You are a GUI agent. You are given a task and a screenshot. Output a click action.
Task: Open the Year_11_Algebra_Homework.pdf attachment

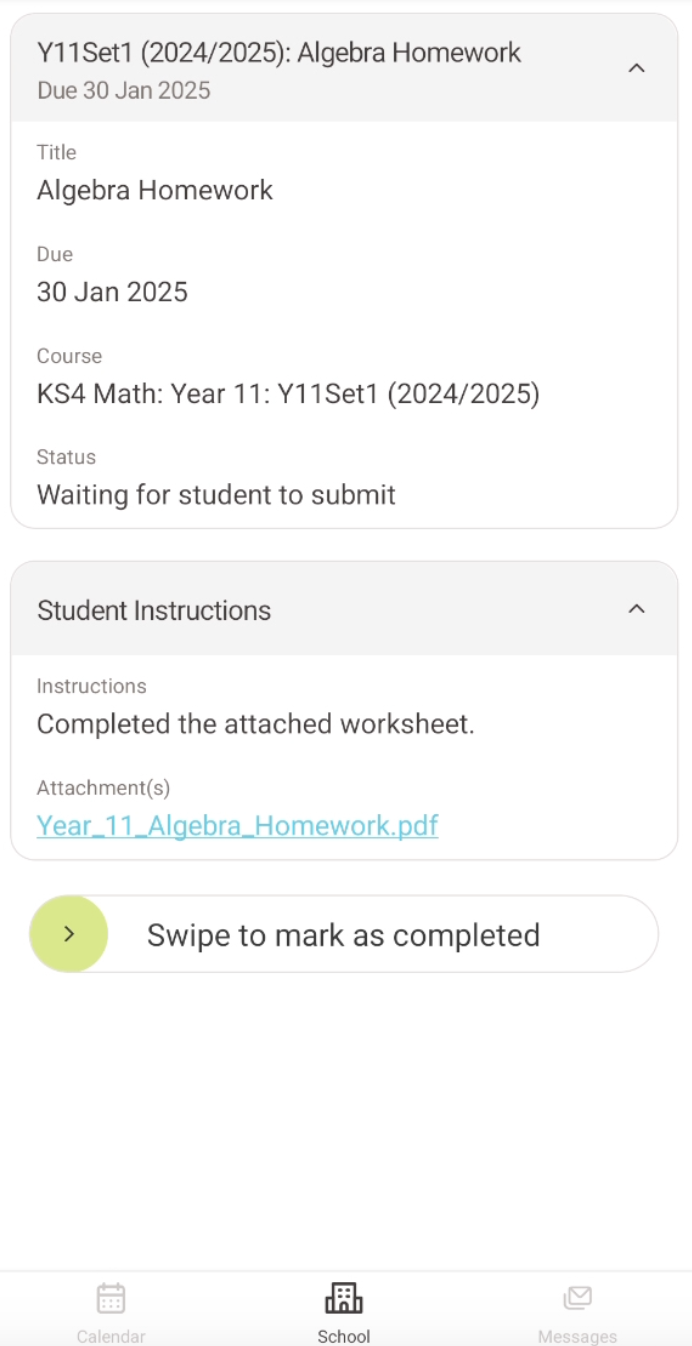237,825
